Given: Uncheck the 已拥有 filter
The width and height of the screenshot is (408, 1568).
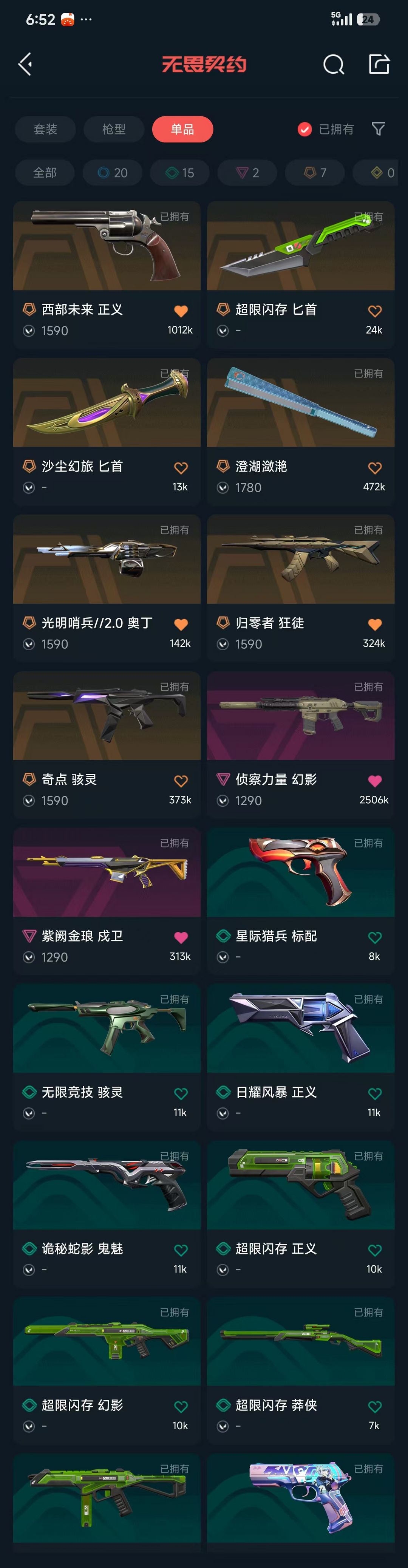Looking at the screenshot, I should point(304,129).
